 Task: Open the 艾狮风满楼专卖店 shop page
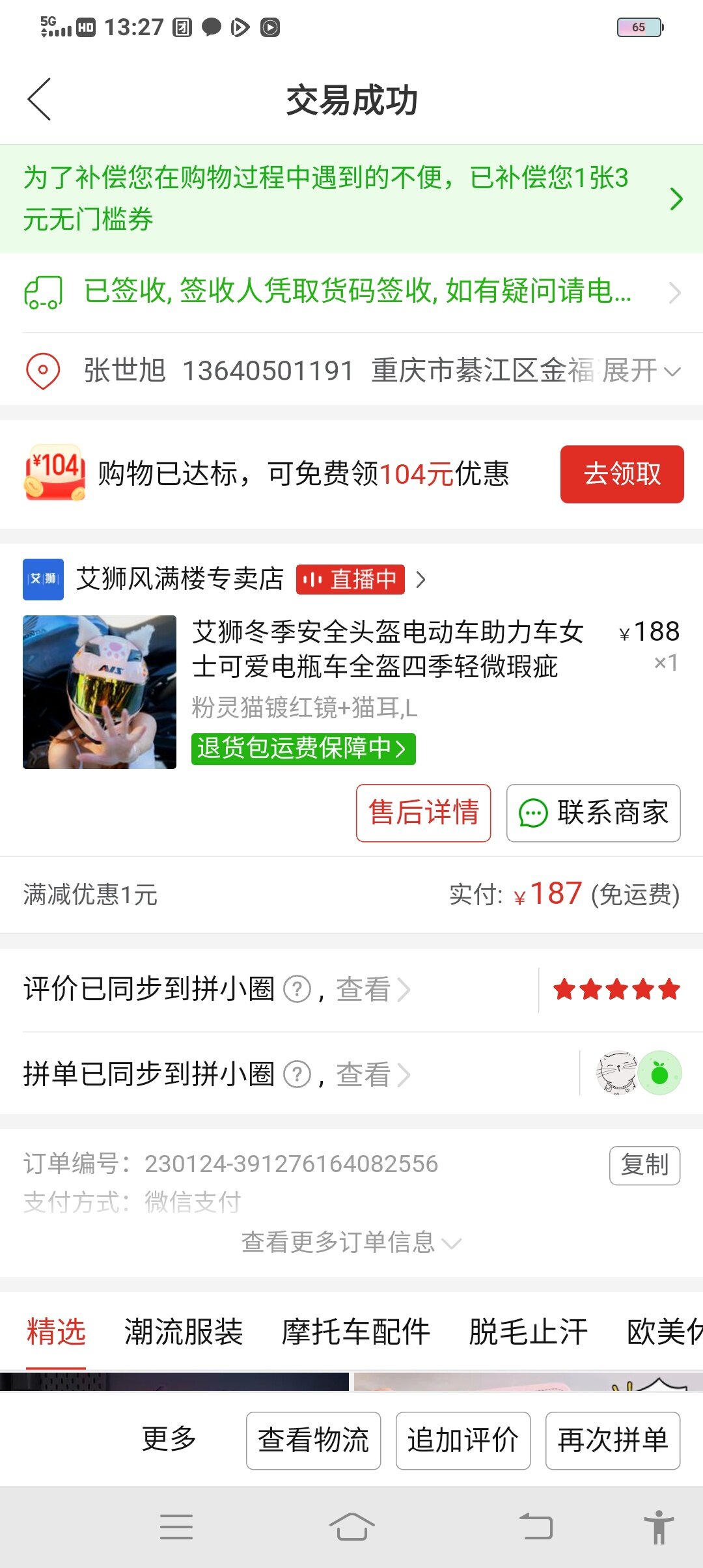[180, 579]
